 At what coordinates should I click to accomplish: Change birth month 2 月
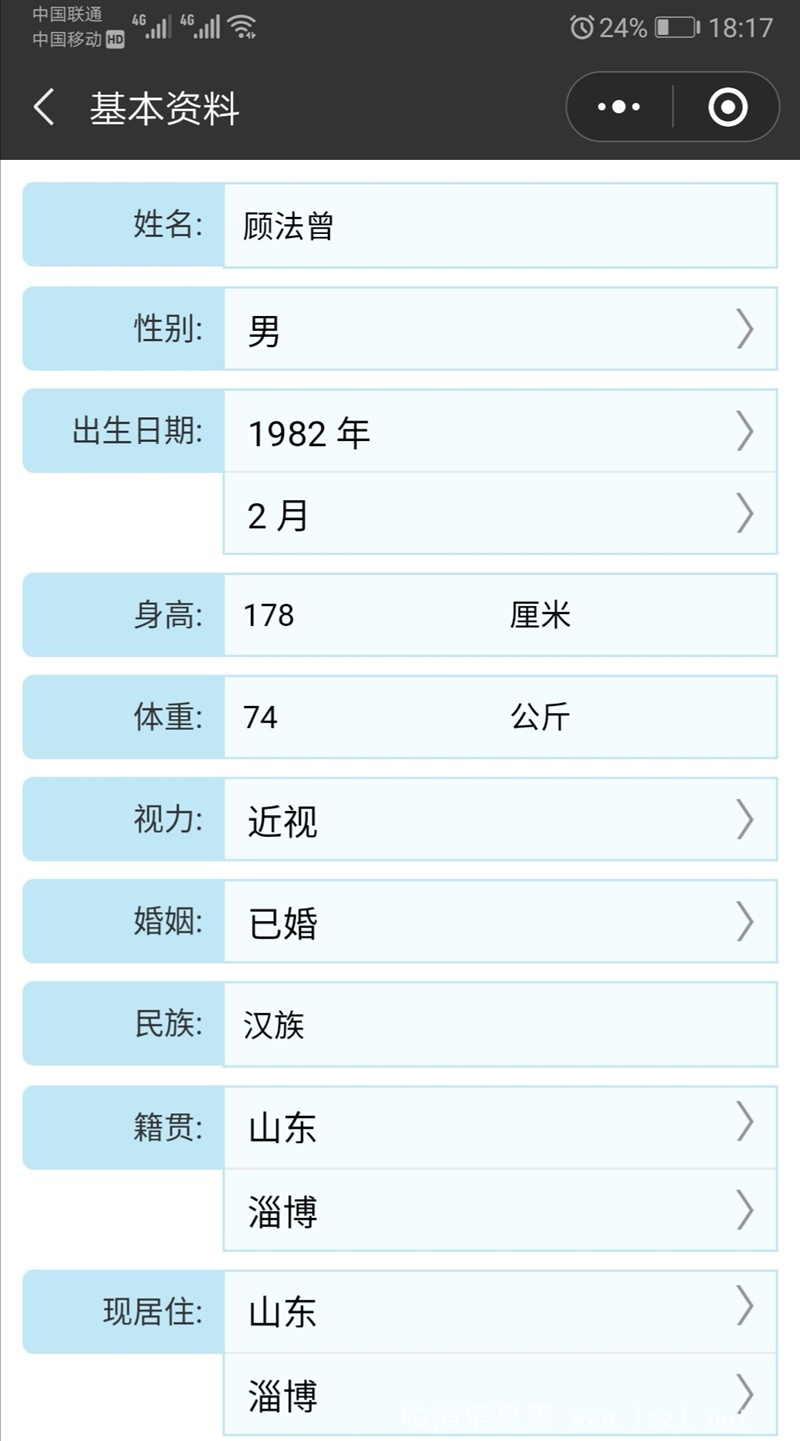point(500,514)
